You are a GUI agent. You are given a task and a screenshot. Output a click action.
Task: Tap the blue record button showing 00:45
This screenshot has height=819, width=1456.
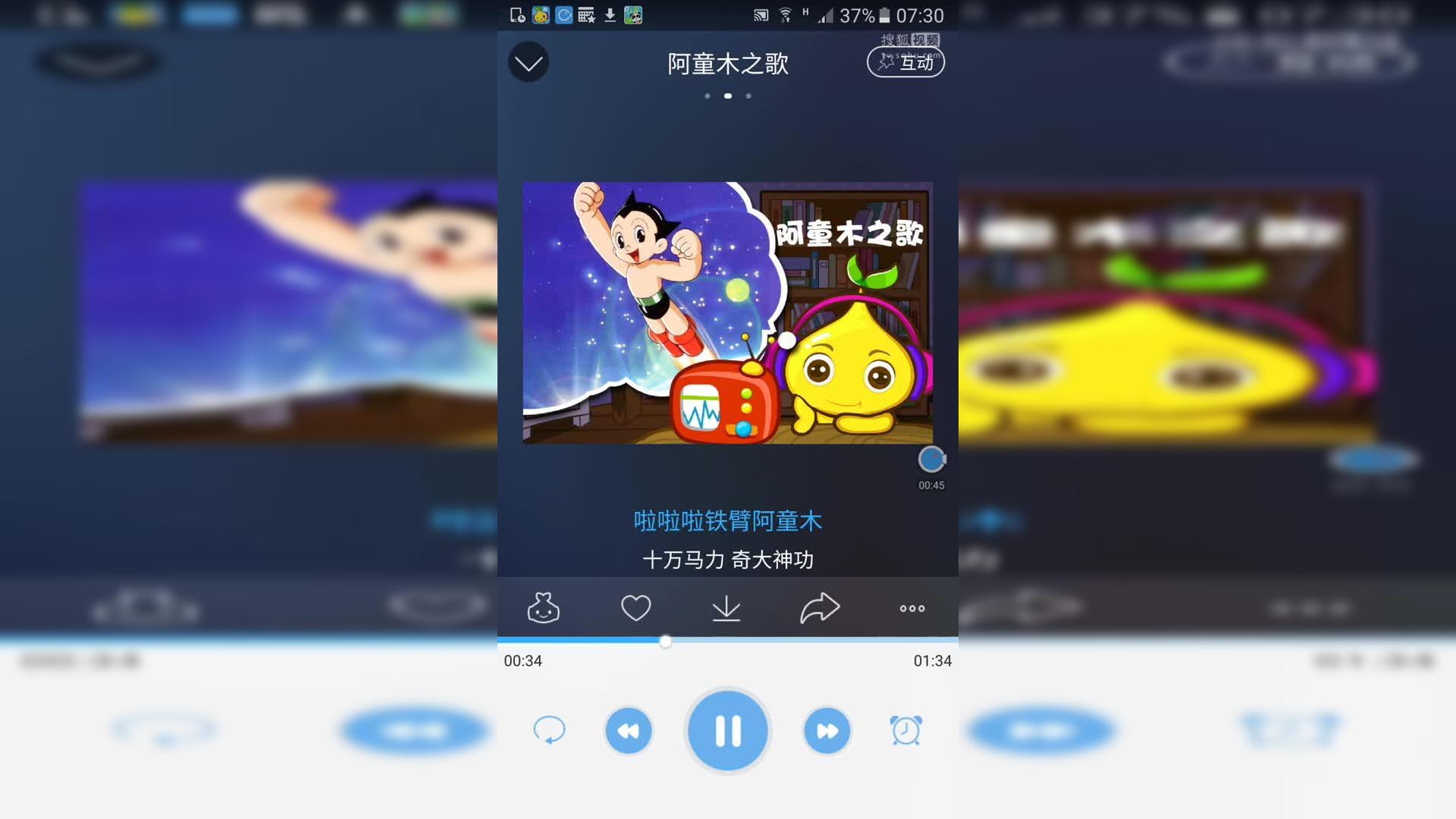[931, 460]
